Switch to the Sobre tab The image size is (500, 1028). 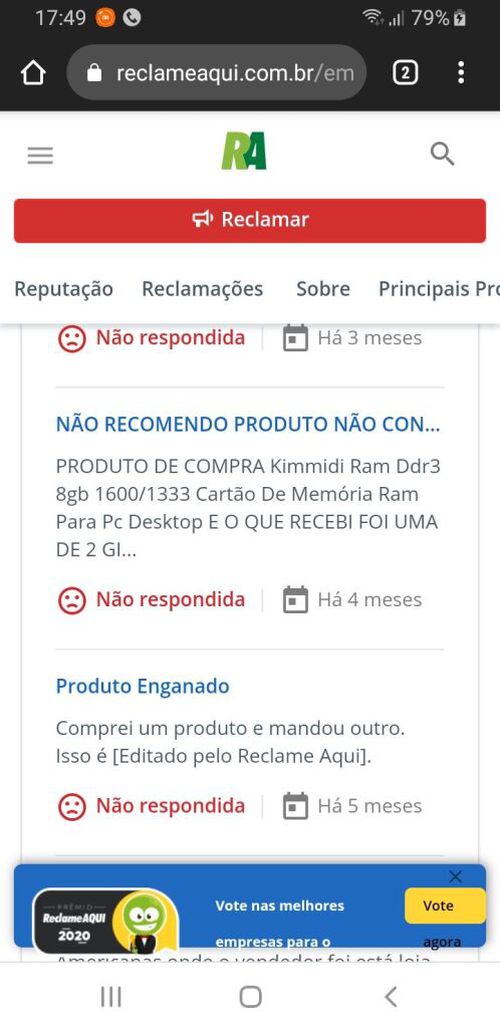(323, 289)
